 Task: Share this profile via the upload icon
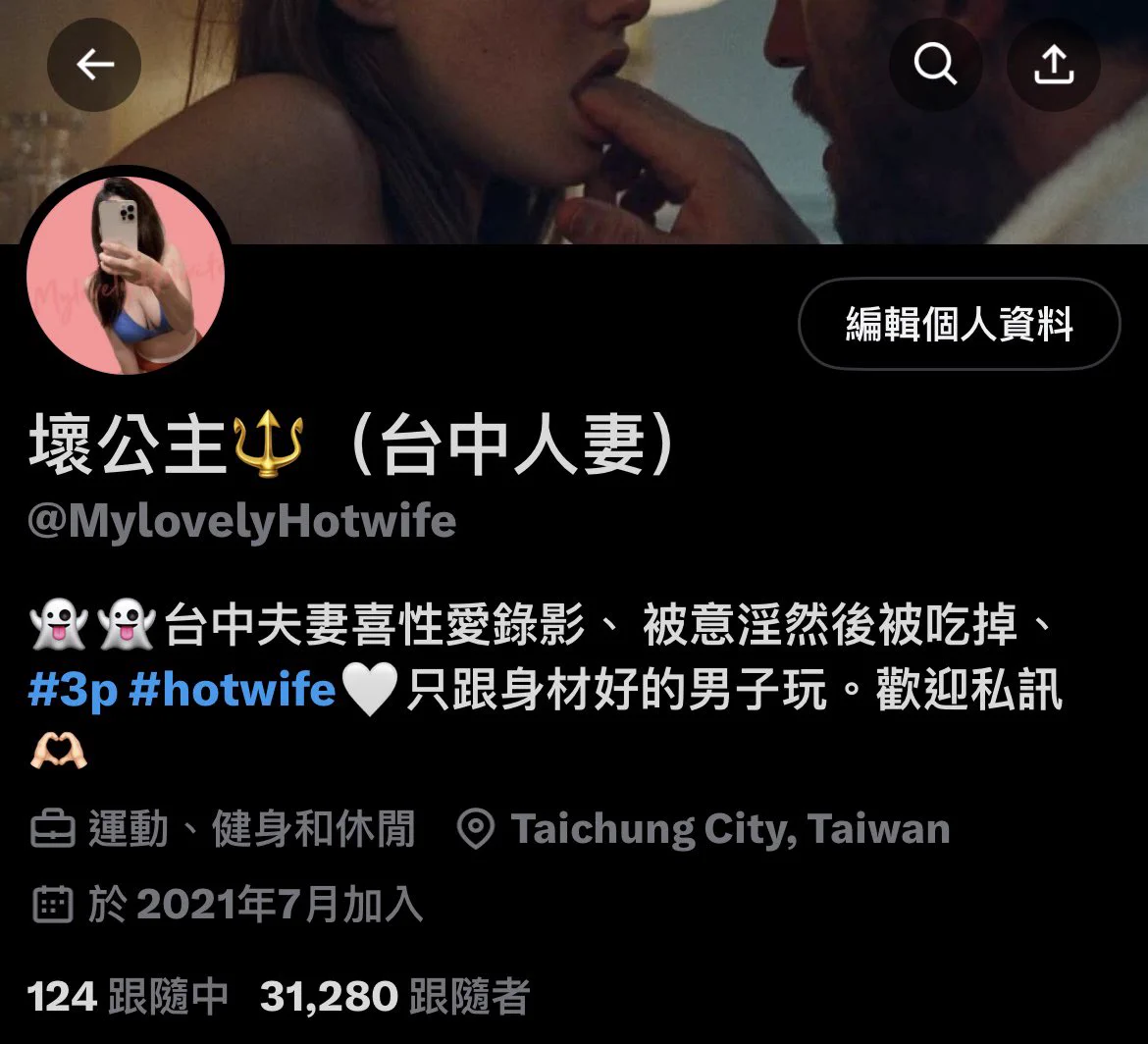tap(1054, 65)
